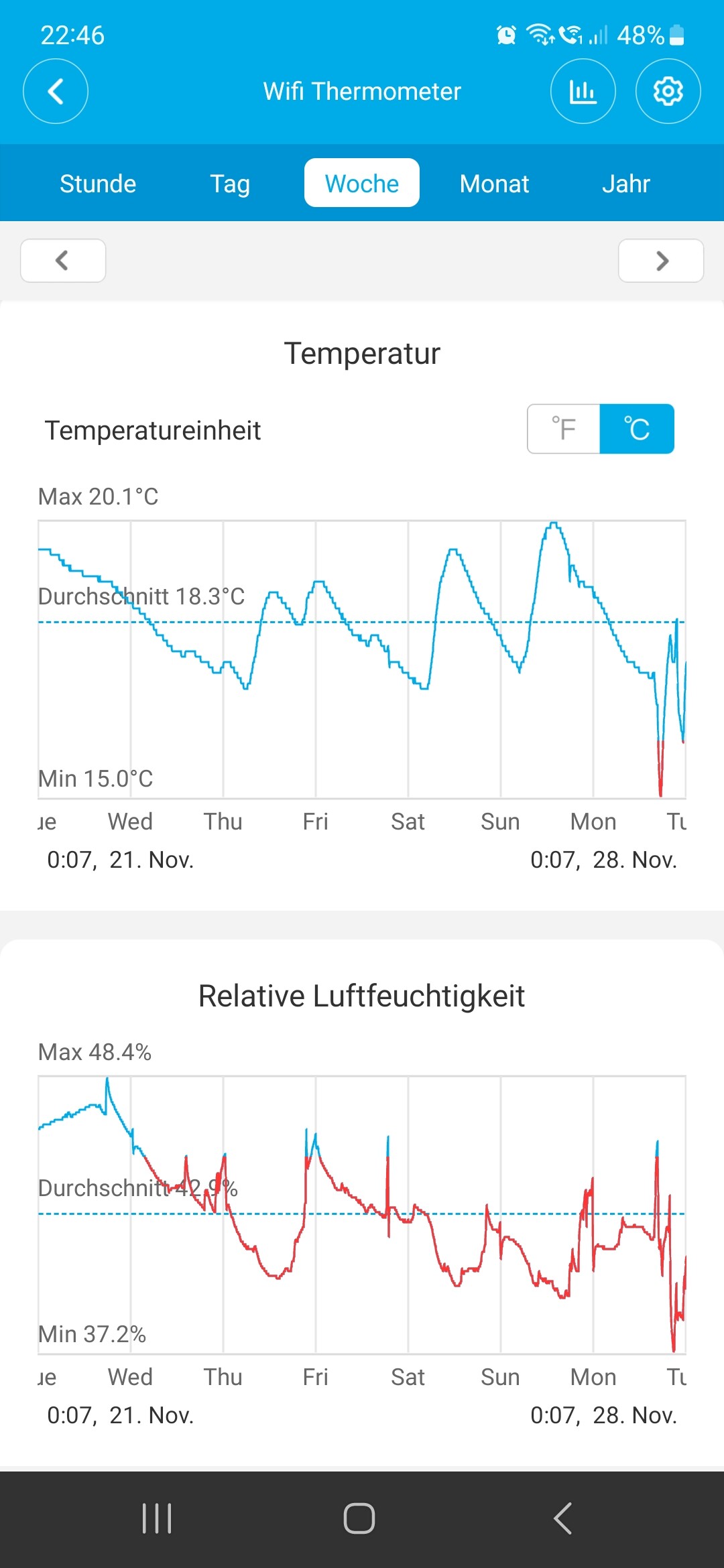The height and width of the screenshot is (1568, 724).
Task: Show the previous week's data
Action: click(x=63, y=261)
